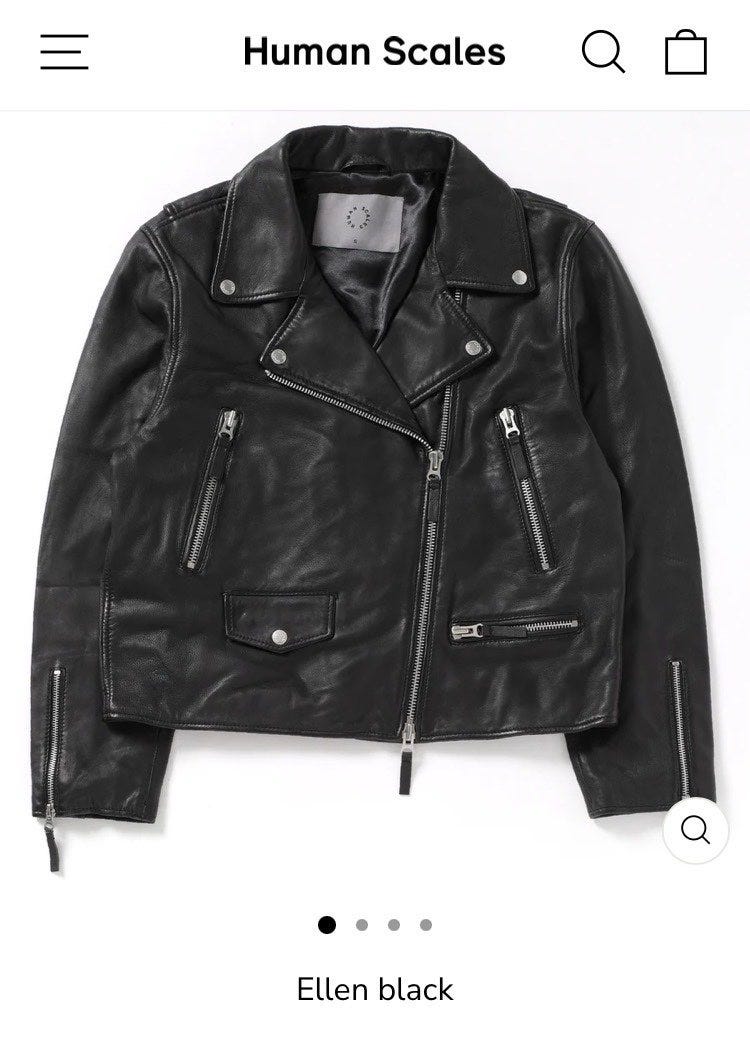750x1042 pixels.
Task: View the shopping bag
Action: (x=686, y=52)
